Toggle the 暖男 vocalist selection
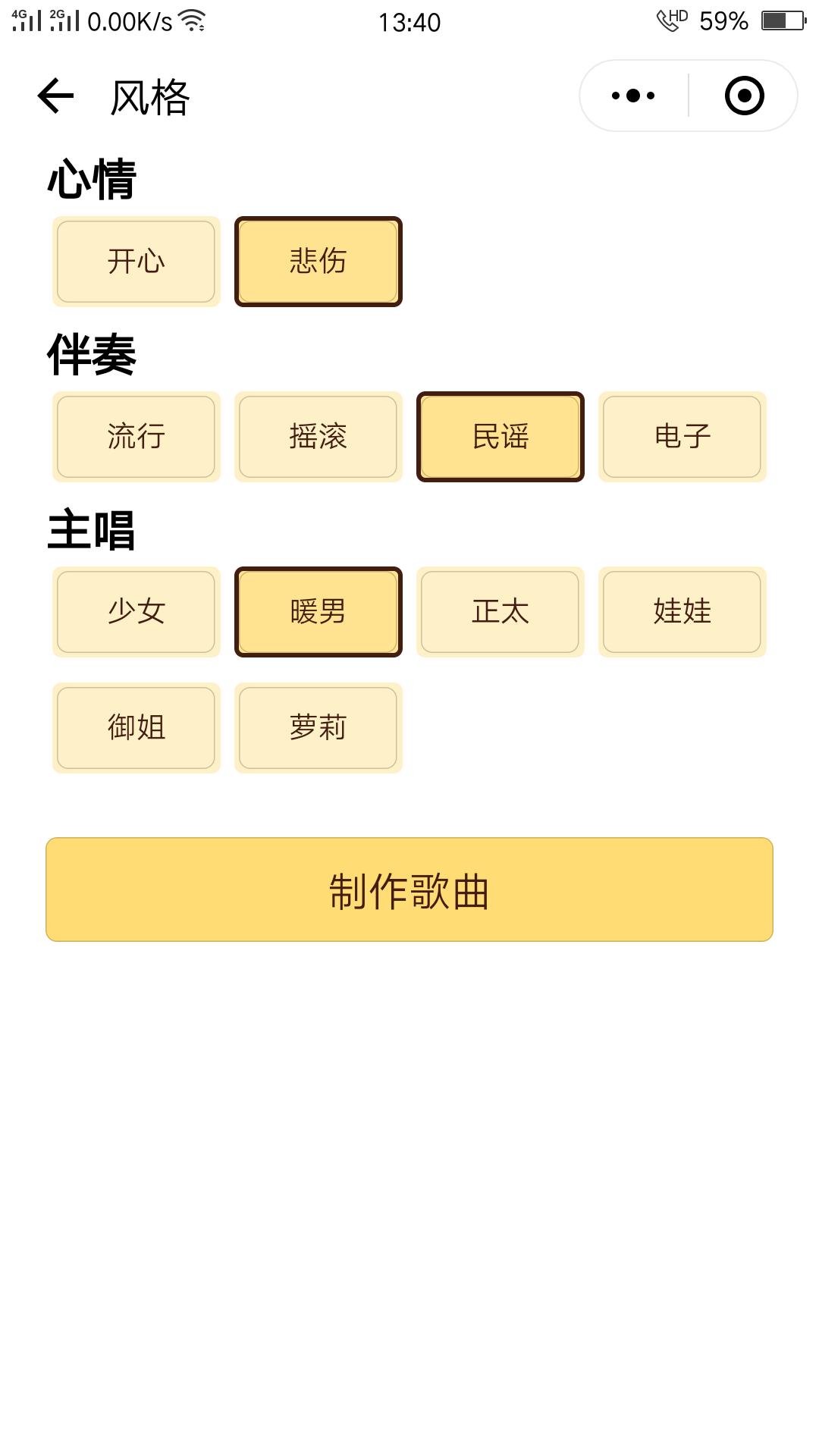 coord(318,612)
